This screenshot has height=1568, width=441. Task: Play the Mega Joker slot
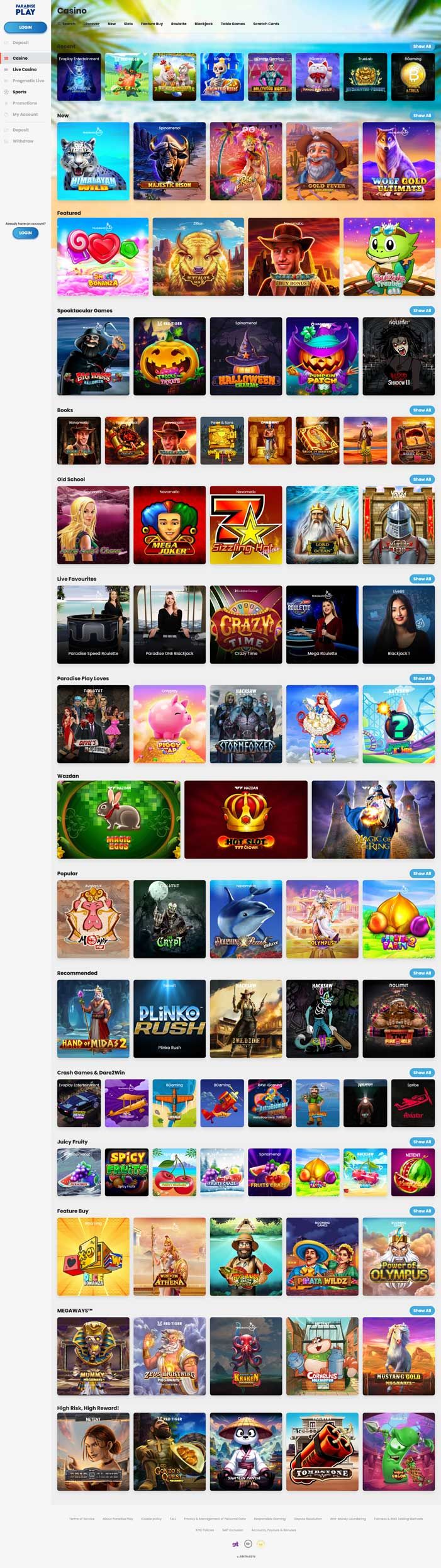point(169,525)
